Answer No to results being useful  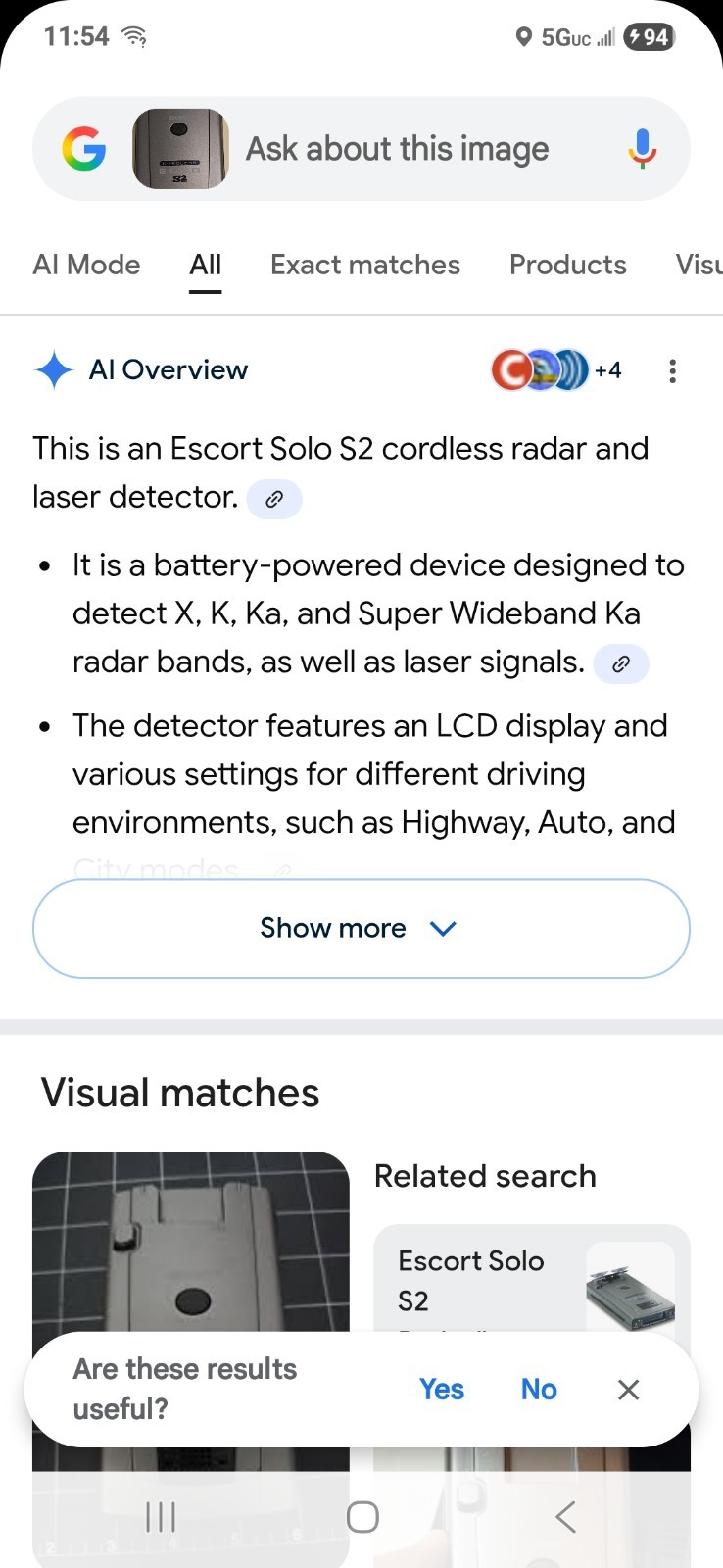pos(539,1389)
